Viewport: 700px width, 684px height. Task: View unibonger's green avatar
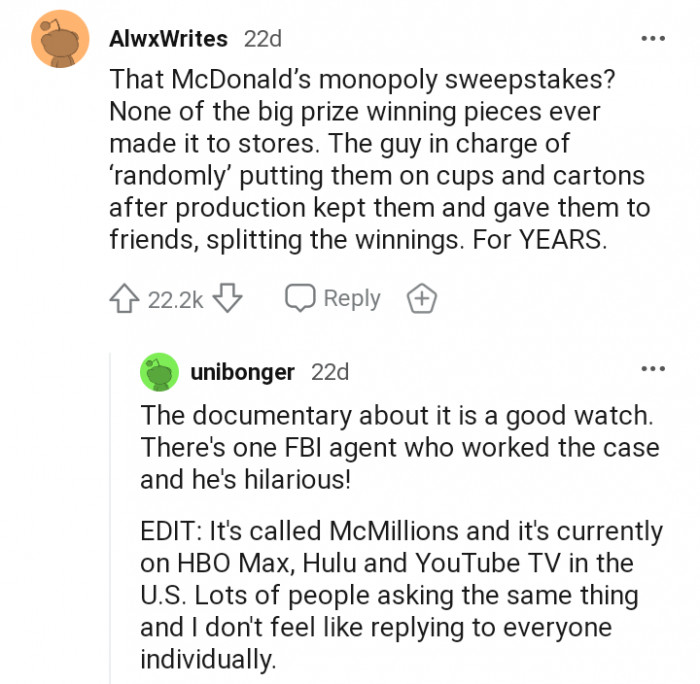click(x=160, y=372)
